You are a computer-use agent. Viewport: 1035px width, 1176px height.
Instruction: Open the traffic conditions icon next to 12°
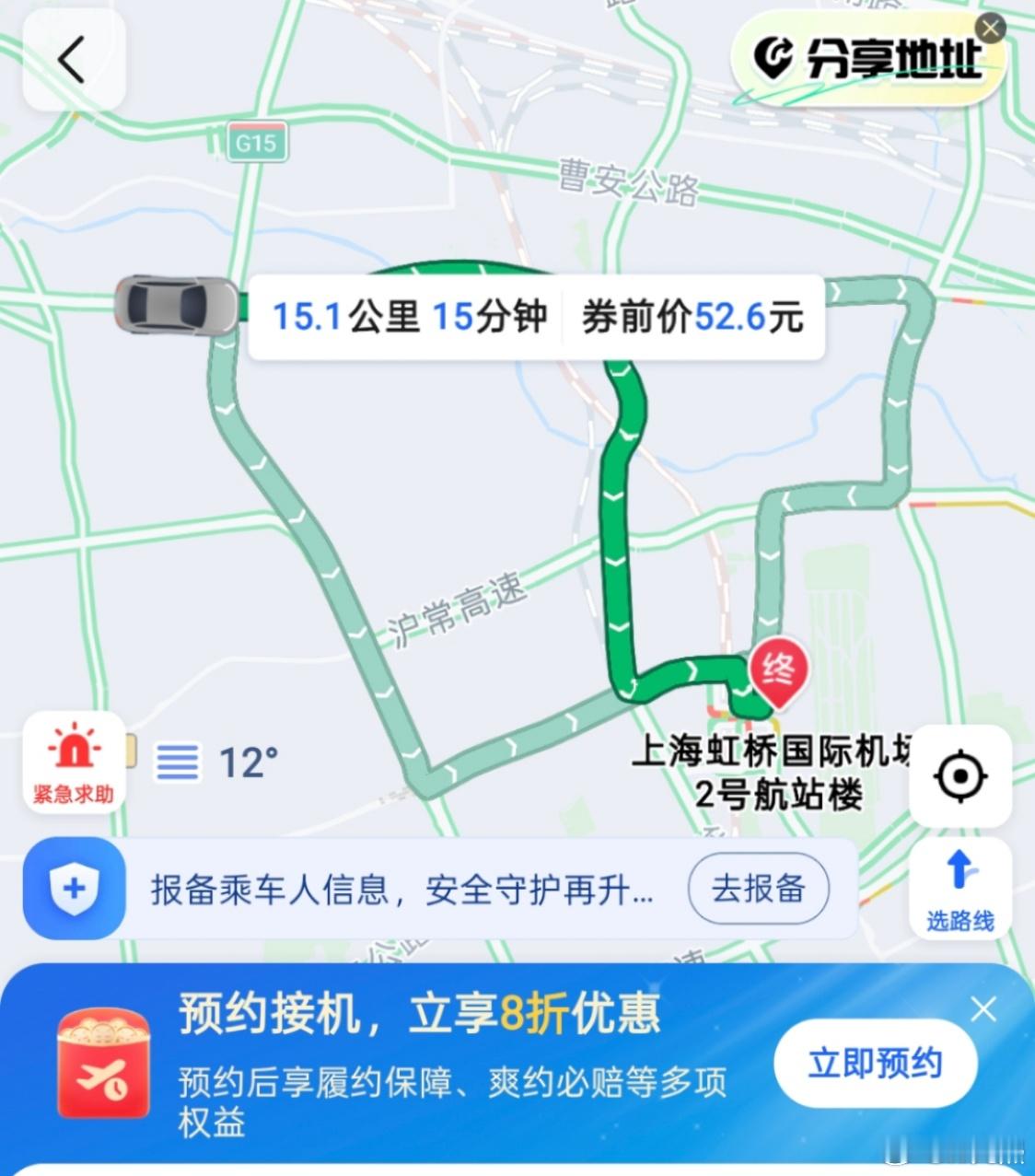[x=177, y=763]
